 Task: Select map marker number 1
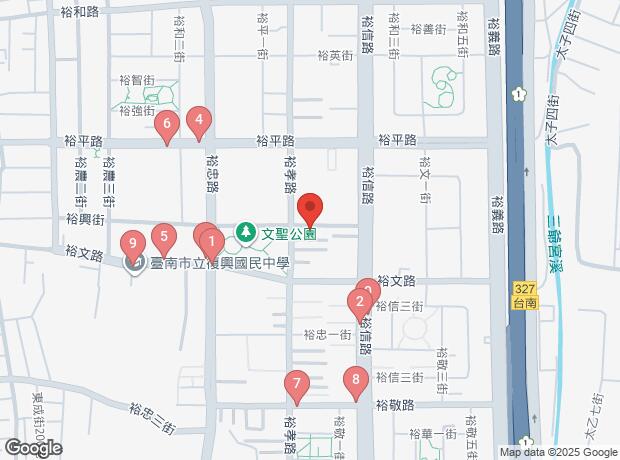tap(212, 245)
